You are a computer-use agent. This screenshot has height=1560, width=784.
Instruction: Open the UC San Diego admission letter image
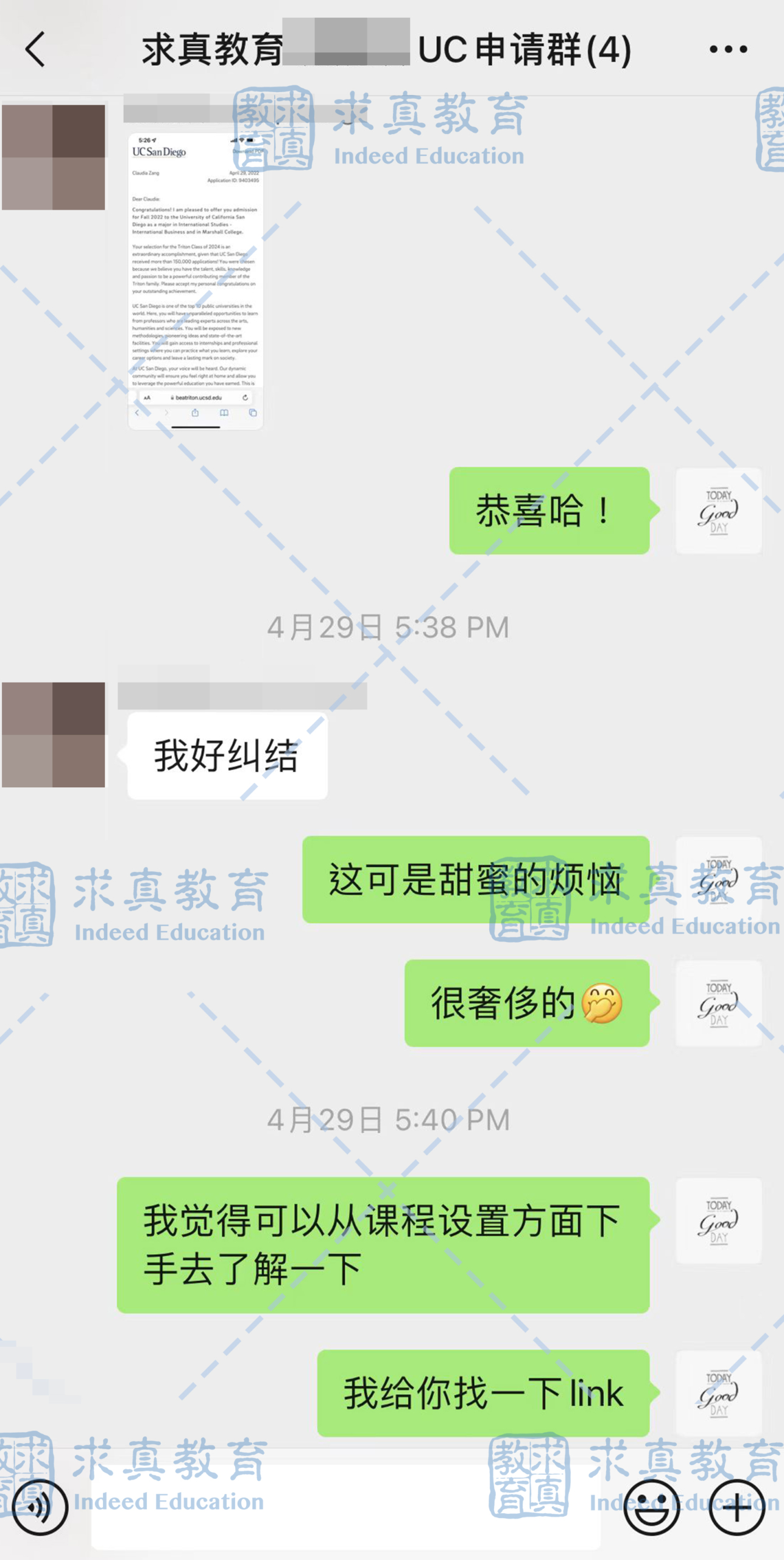coord(196,282)
